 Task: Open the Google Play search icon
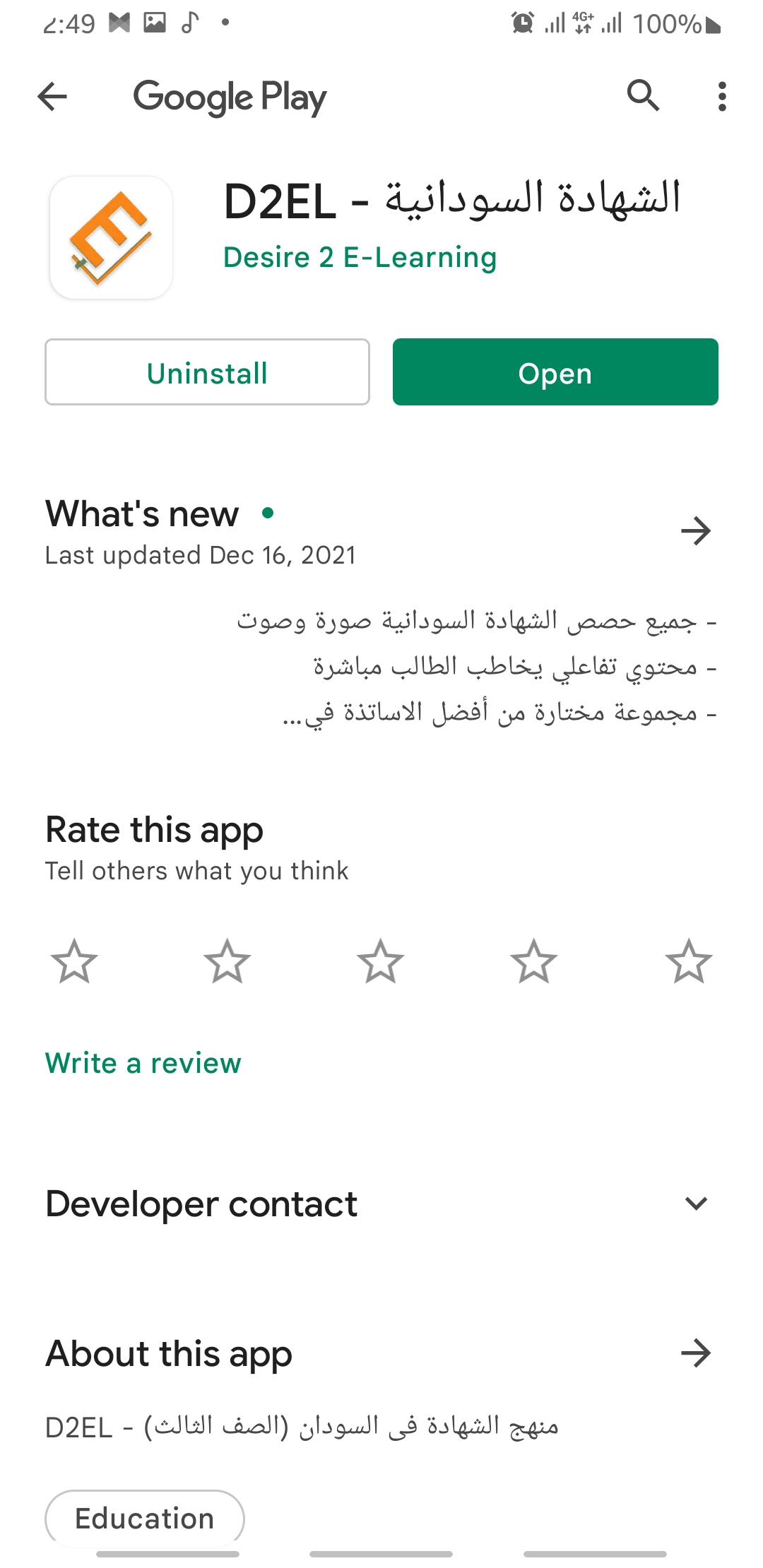pos(643,95)
